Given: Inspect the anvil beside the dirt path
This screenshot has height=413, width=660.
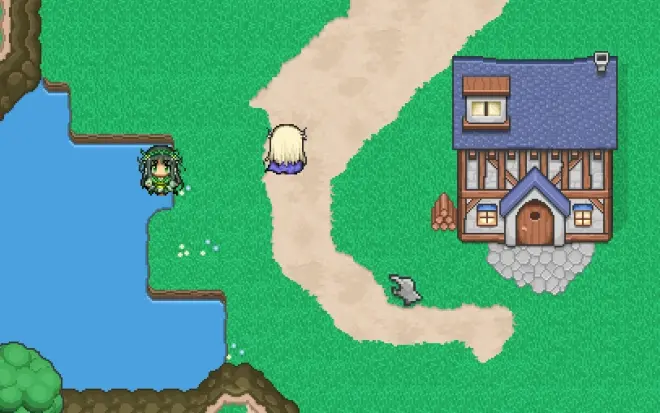Looking at the screenshot, I should [x=406, y=288].
